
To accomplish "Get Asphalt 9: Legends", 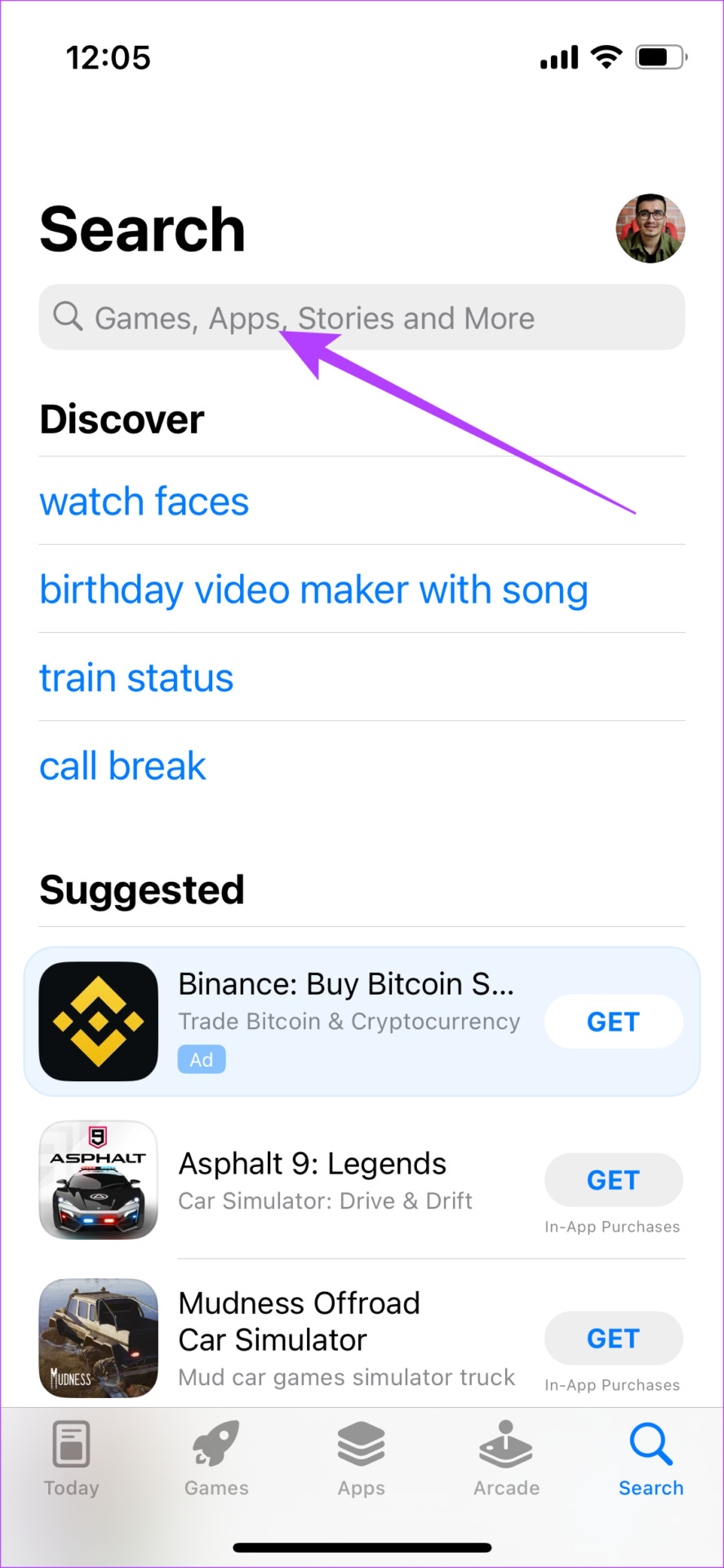I will pos(613,1180).
